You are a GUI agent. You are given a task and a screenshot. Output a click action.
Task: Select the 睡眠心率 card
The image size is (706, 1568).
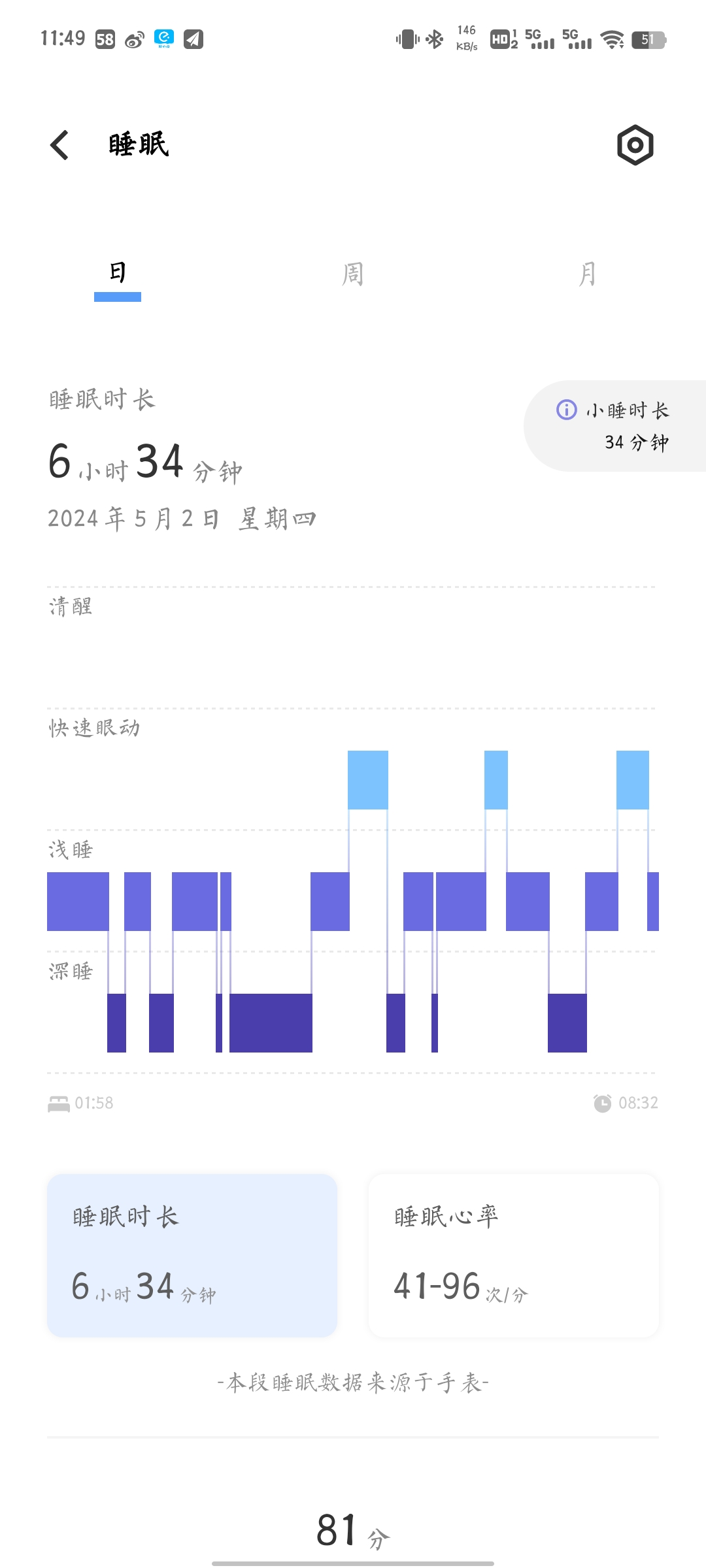(x=513, y=1255)
